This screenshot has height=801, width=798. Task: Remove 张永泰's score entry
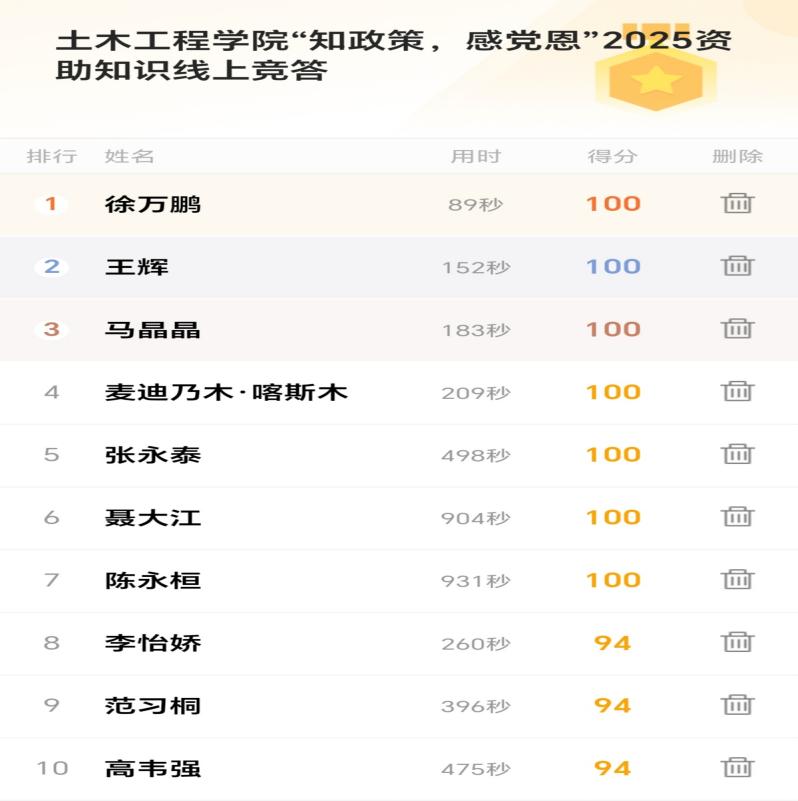[737, 454]
